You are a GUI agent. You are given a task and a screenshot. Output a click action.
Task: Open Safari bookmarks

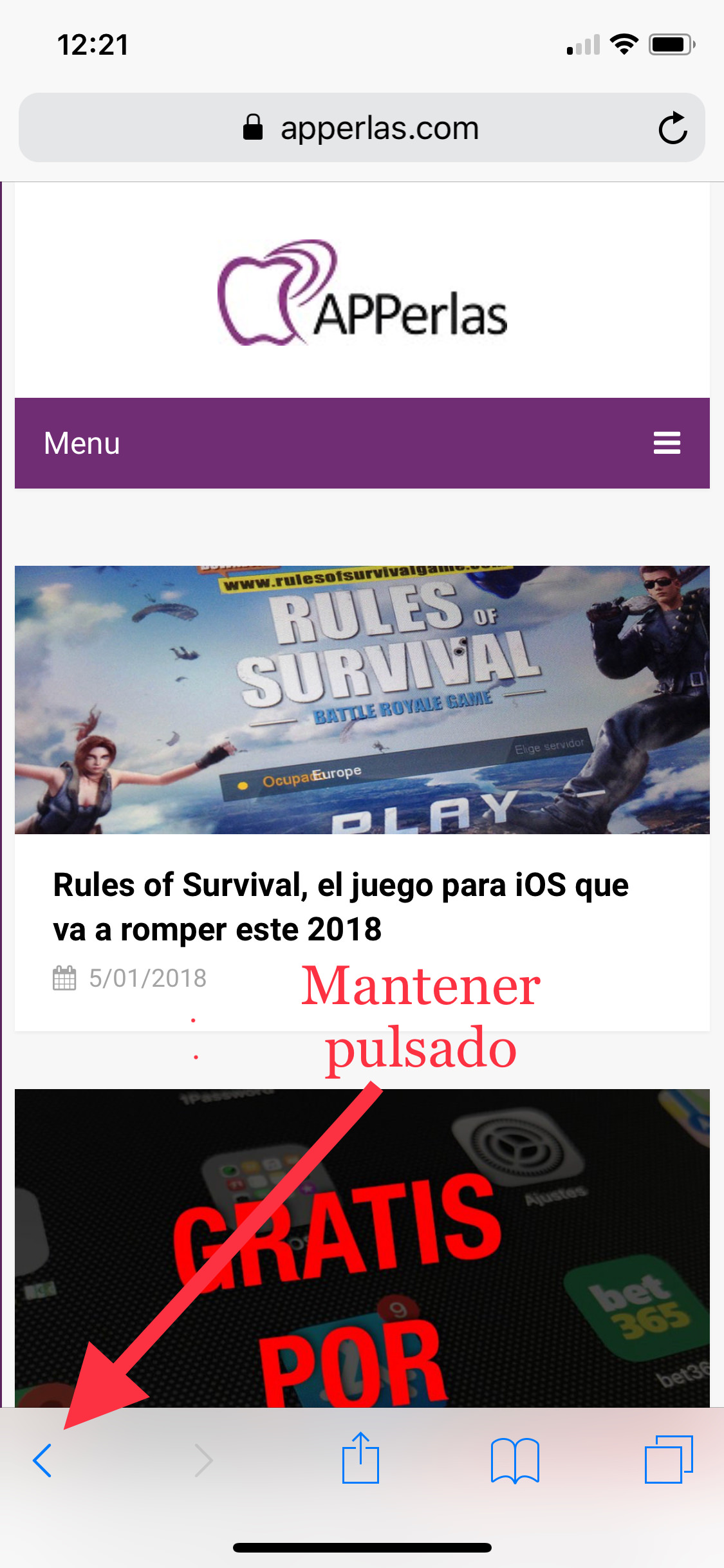tap(515, 1460)
